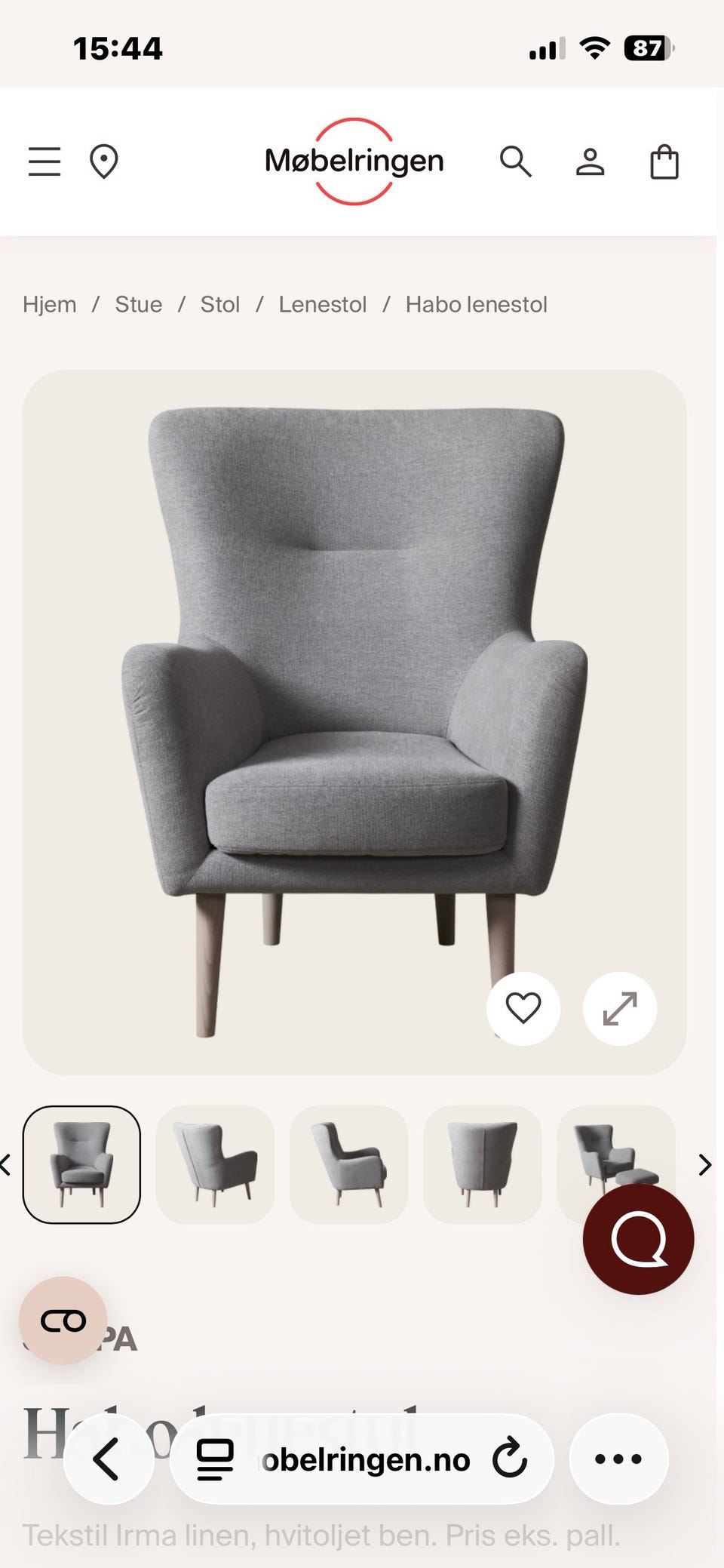Open the store locator pin
This screenshot has width=724, height=1568.
103,161
